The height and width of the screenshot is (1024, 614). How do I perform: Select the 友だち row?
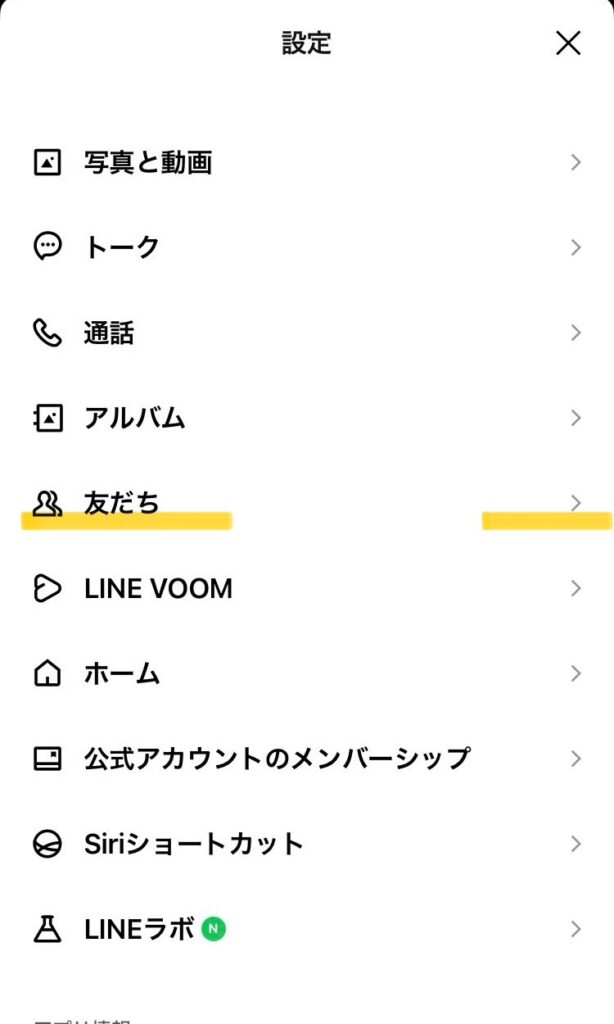click(x=307, y=503)
